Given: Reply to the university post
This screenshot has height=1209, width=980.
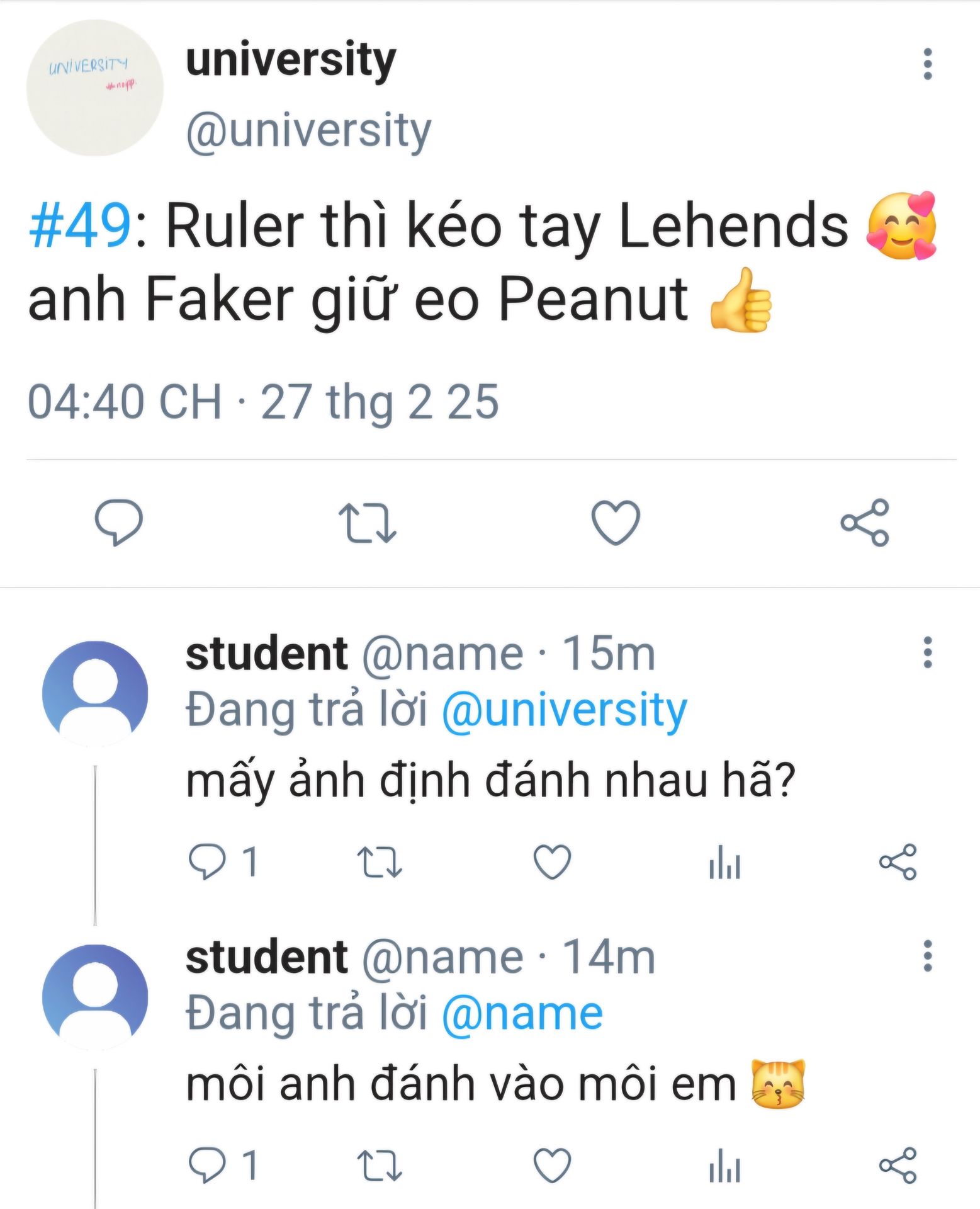Looking at the screenshot, I should click(x=118, y=522).
